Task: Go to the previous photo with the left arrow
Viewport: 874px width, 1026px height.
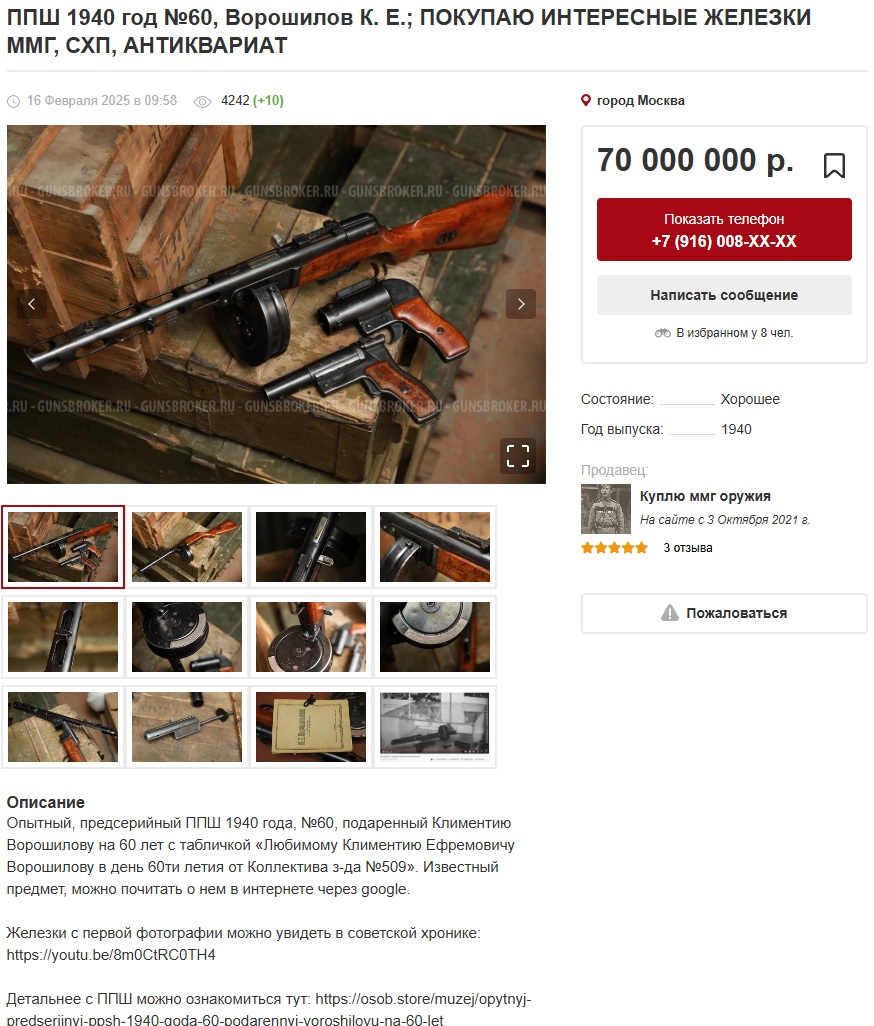Action: click(x=32, y=304)
